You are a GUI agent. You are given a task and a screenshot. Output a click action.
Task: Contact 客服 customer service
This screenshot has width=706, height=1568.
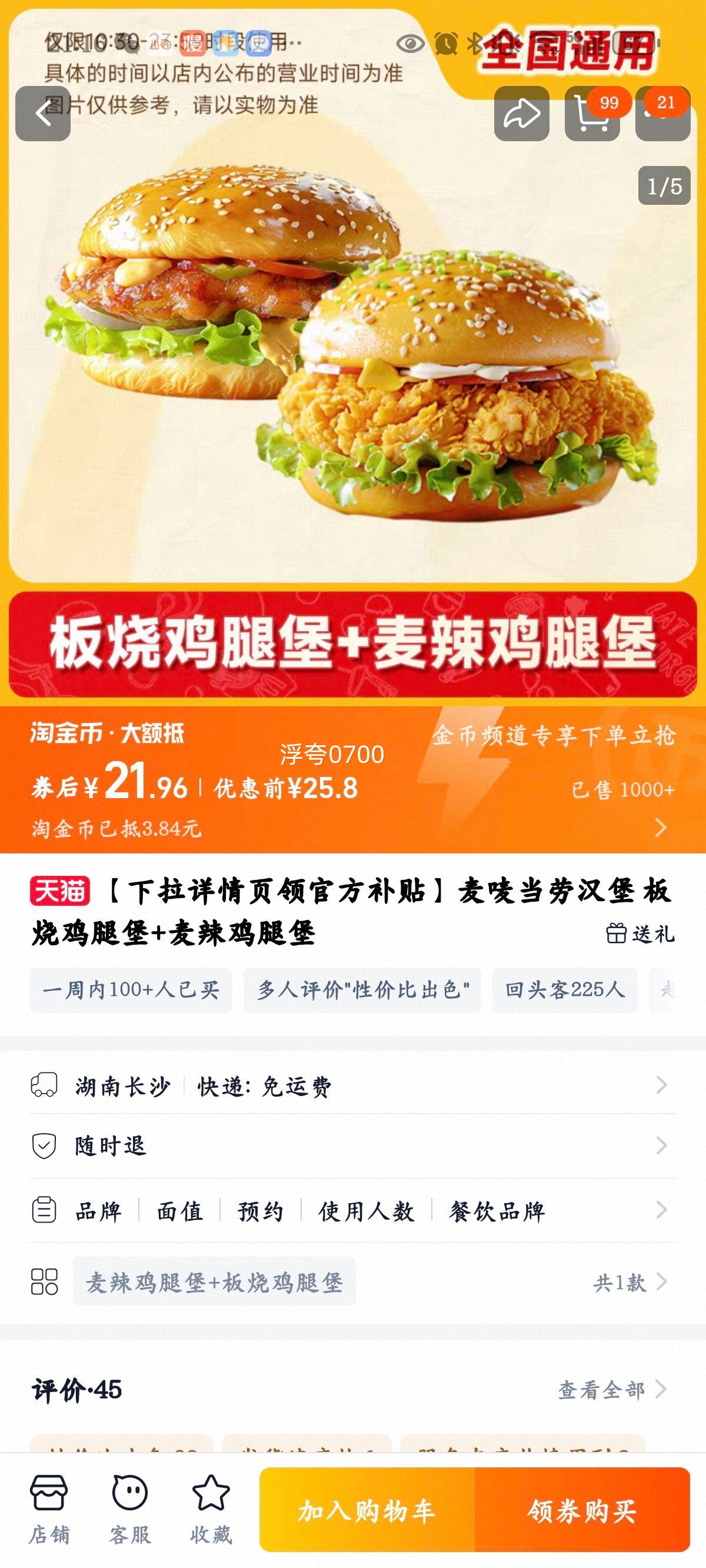click(x=129, y=1510)
